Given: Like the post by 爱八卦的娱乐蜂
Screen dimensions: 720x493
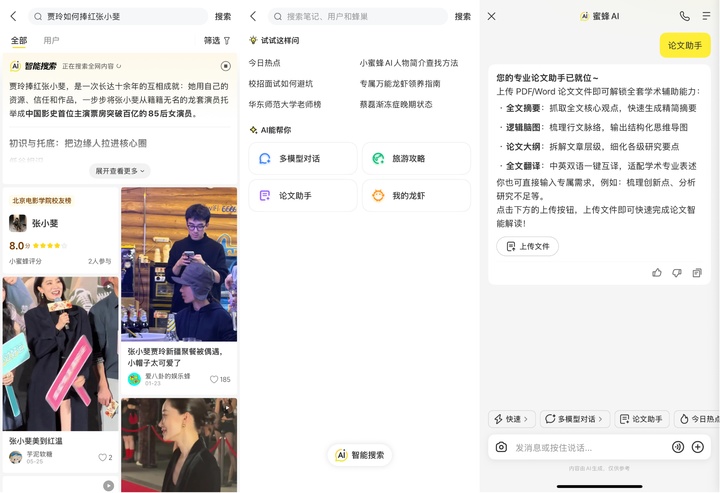Looking at the screenshot, I should [220, 380].
